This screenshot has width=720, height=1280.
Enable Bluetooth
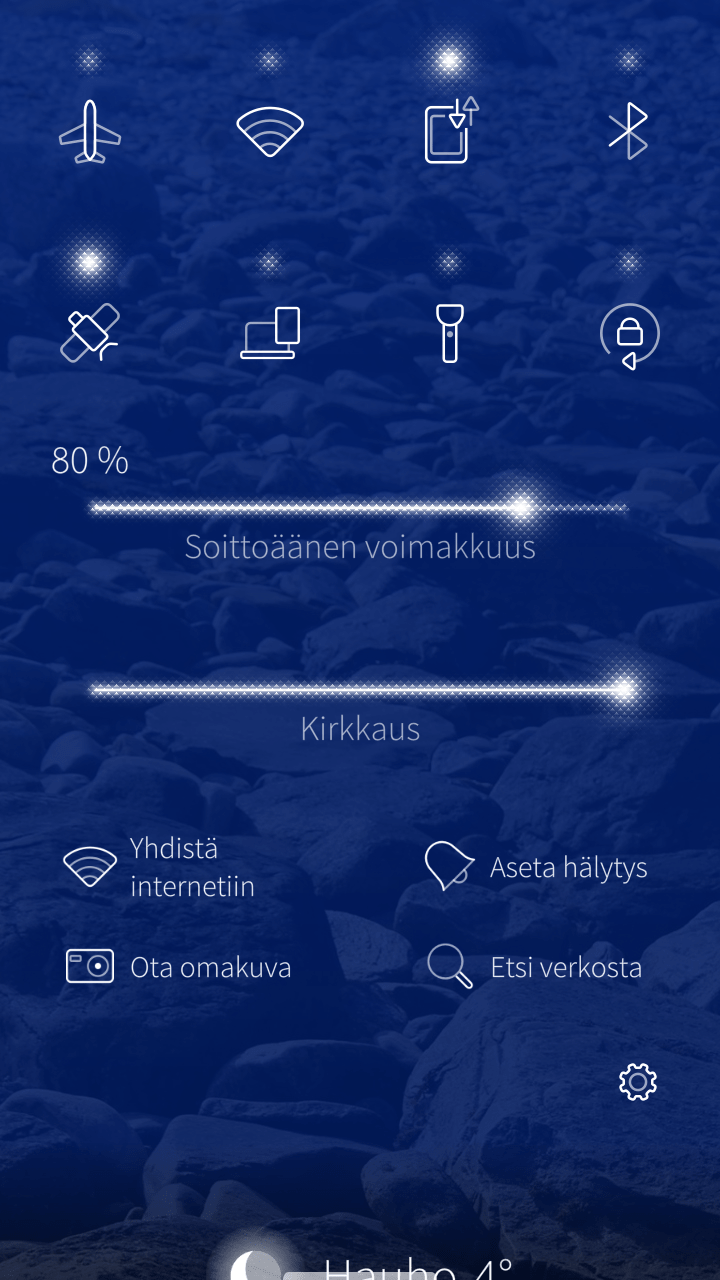click(629, 131)
